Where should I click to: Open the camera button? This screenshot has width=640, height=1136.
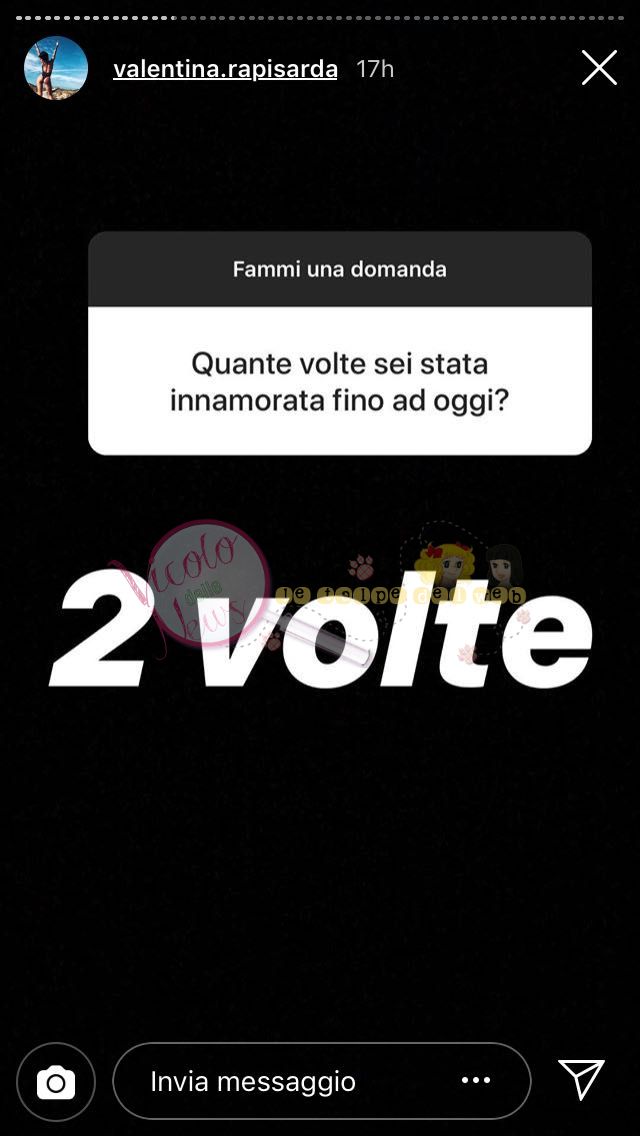(56, 1082)
